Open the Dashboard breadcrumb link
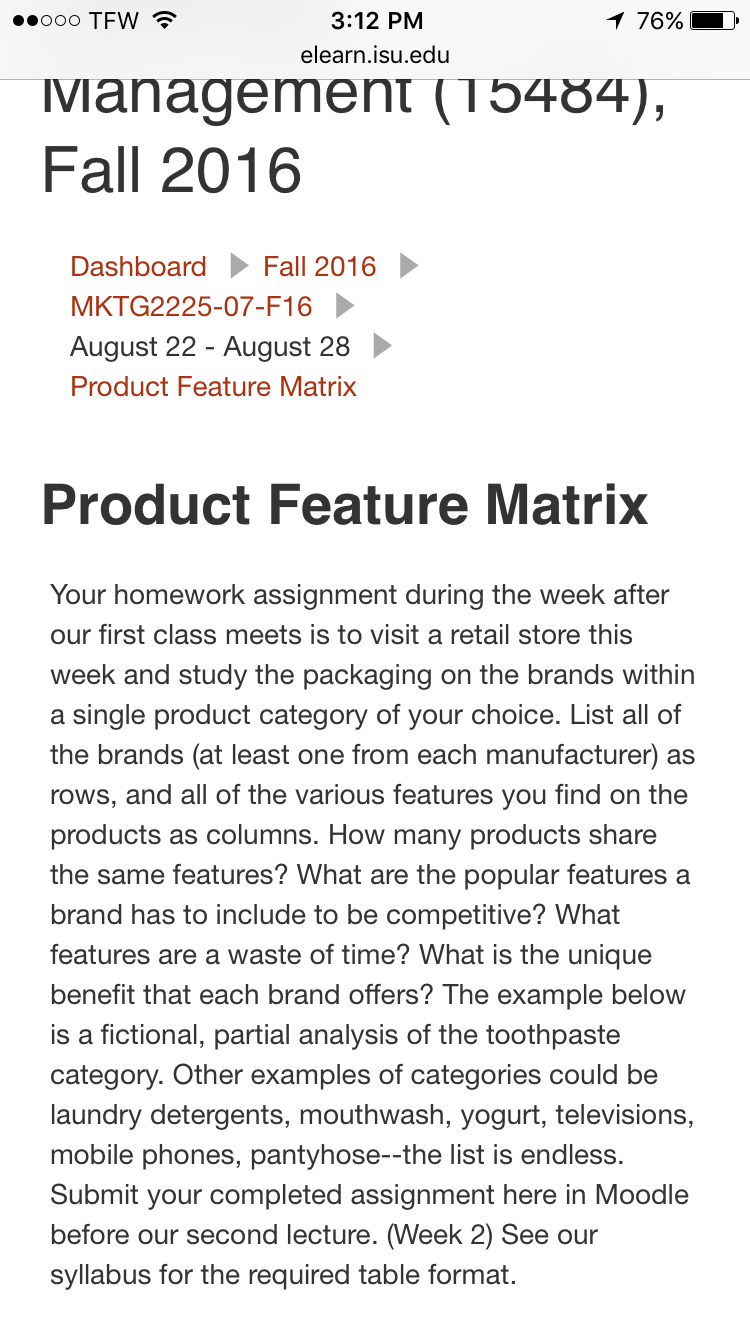Viewport: 750px width, 1334px height. [x=138, y=267]
